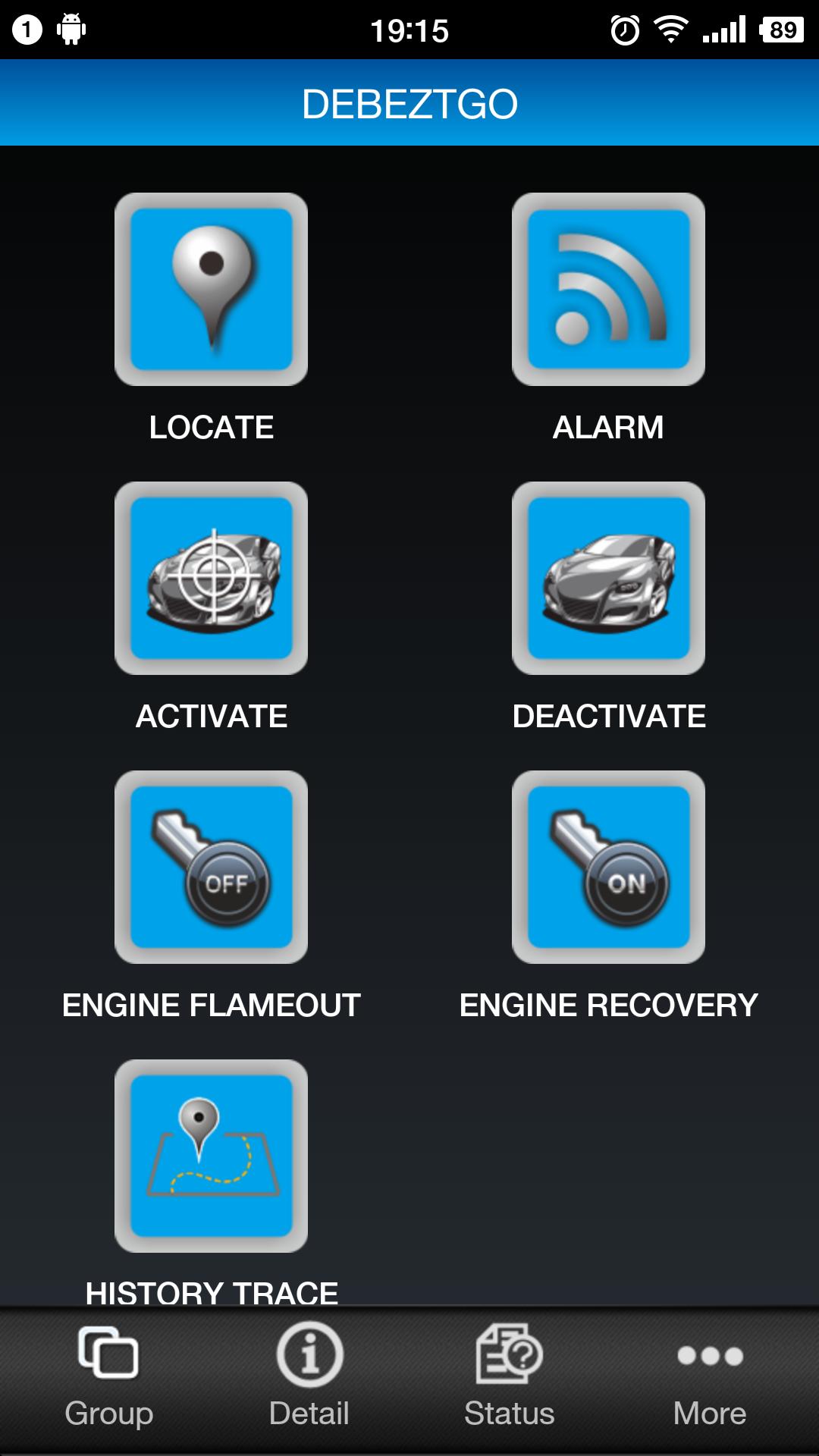Start Engine Recovery with the ON key
The height and width of the screenshot is (1456, 819).
608,868
